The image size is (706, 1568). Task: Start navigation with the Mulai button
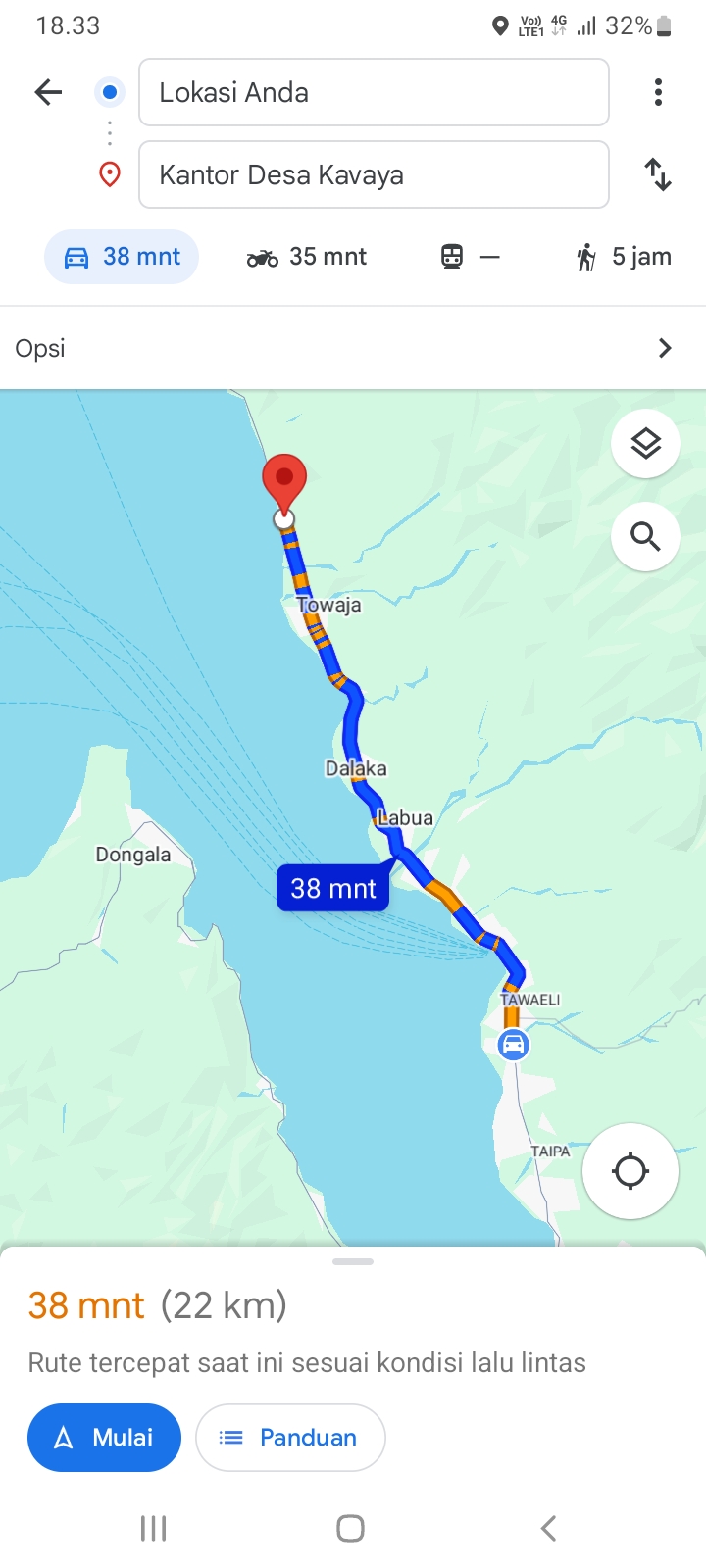coord(104,1438)
